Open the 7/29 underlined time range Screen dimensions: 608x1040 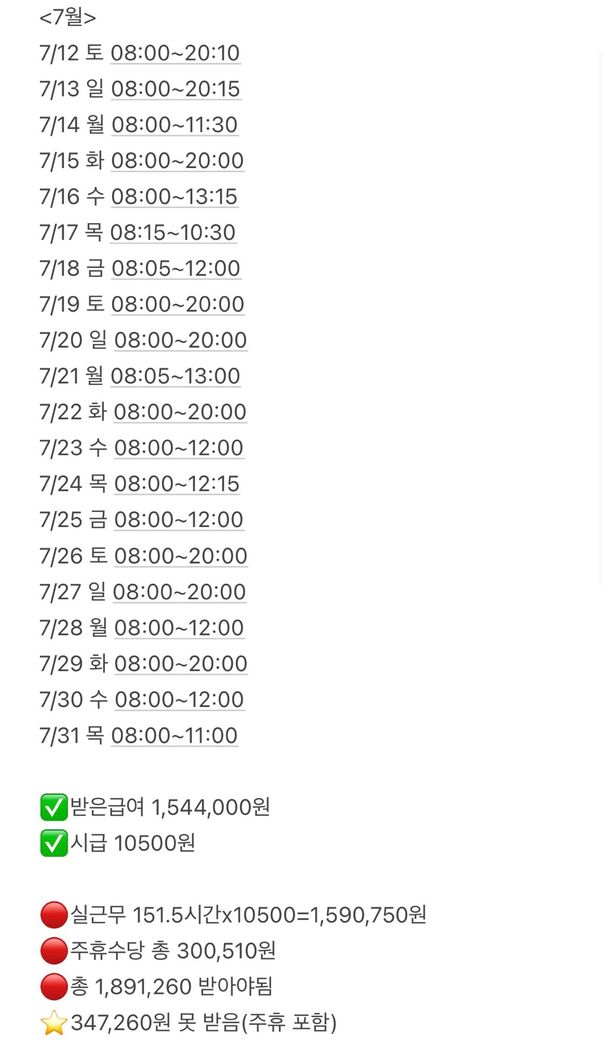[180, 664]
